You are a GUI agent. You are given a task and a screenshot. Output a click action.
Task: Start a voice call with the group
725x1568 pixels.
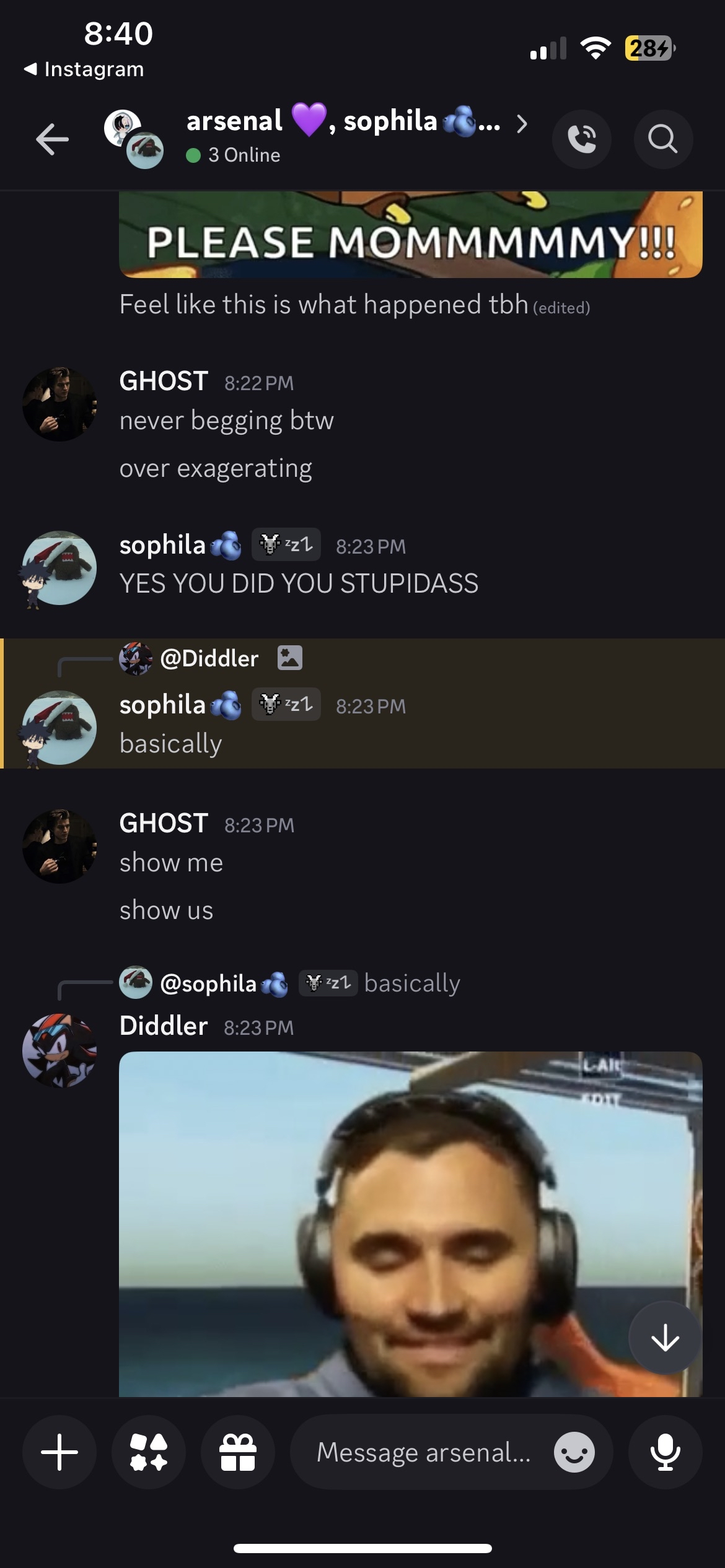(x=581, y=139)
